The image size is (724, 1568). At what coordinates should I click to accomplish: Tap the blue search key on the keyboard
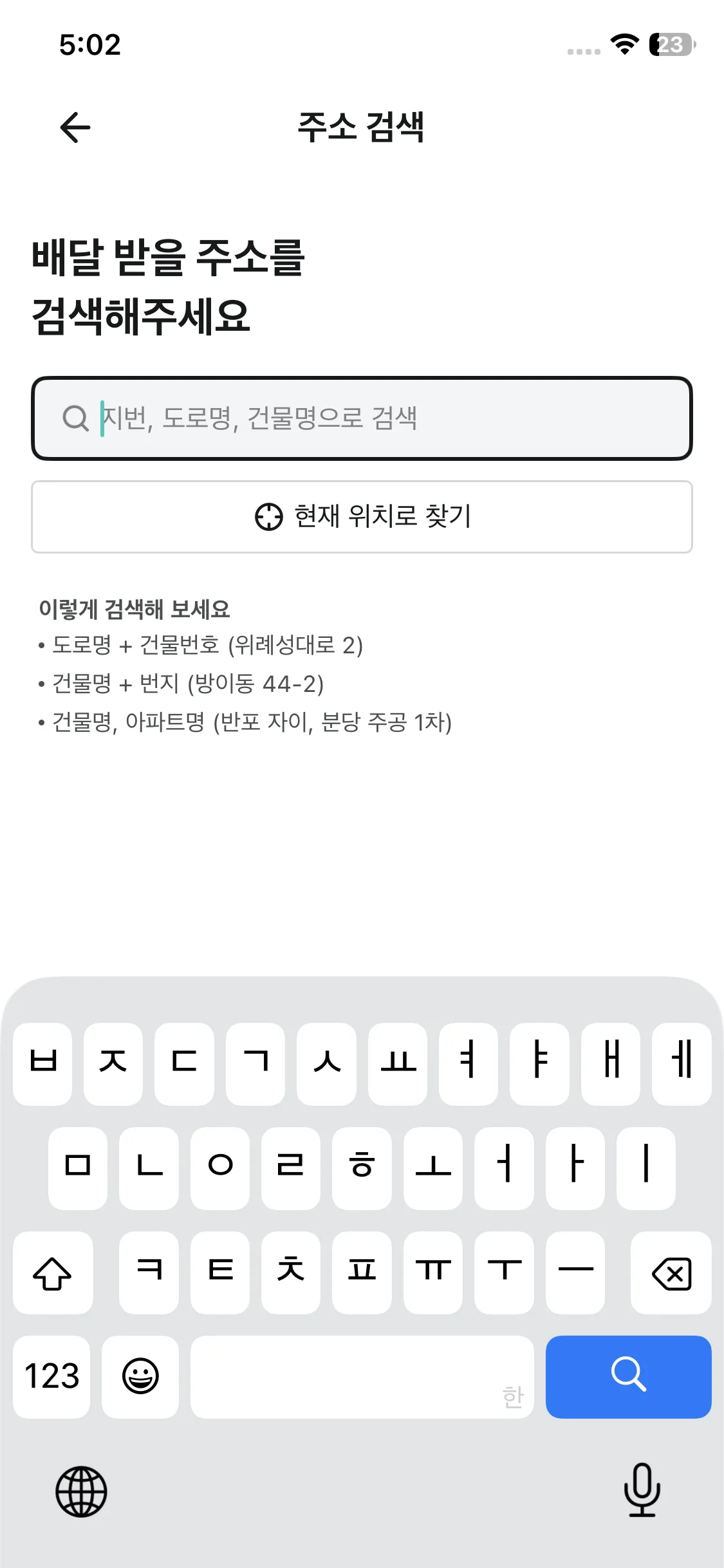[x=628, y=1377]
